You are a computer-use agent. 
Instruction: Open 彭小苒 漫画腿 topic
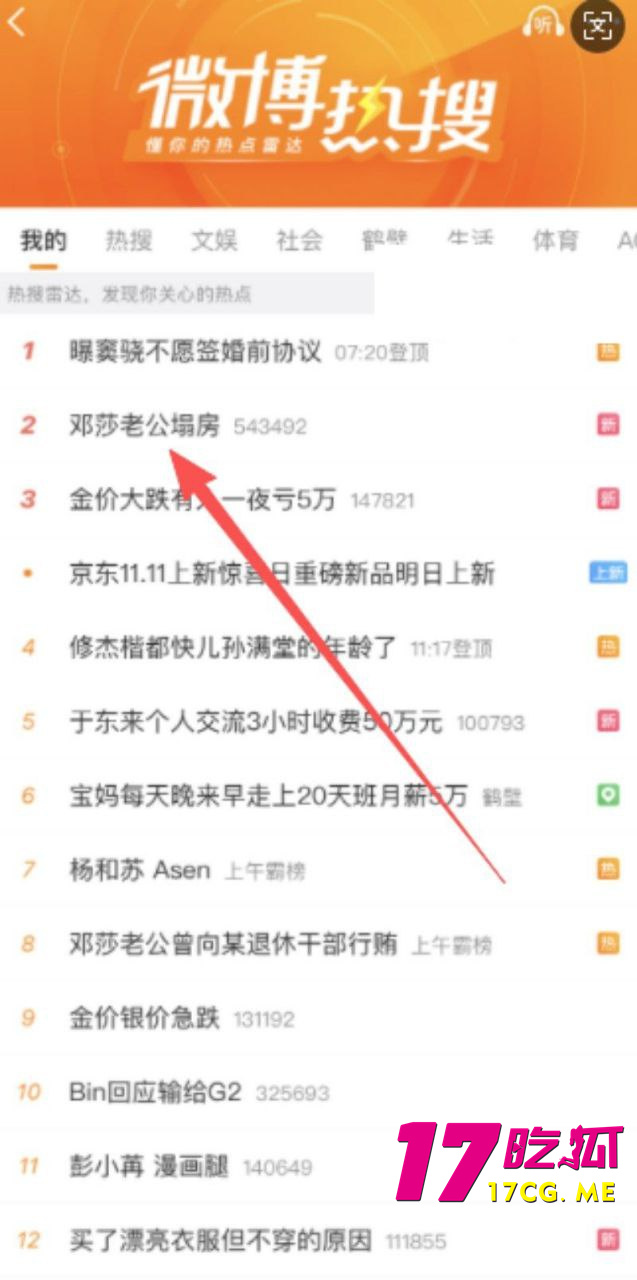tap(149, 1166)
